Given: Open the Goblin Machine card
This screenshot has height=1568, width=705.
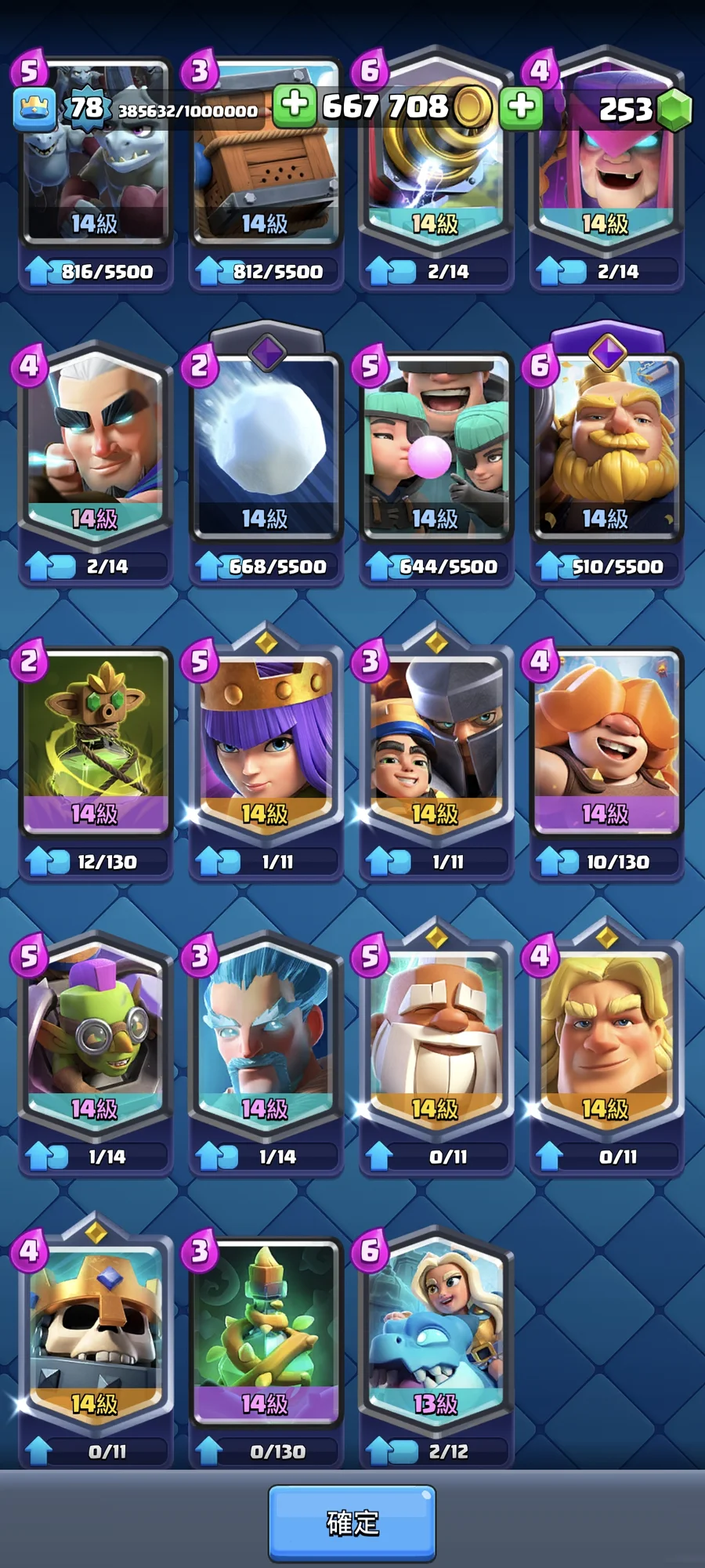Looking at the screenshot, I should coord(96,1034).
